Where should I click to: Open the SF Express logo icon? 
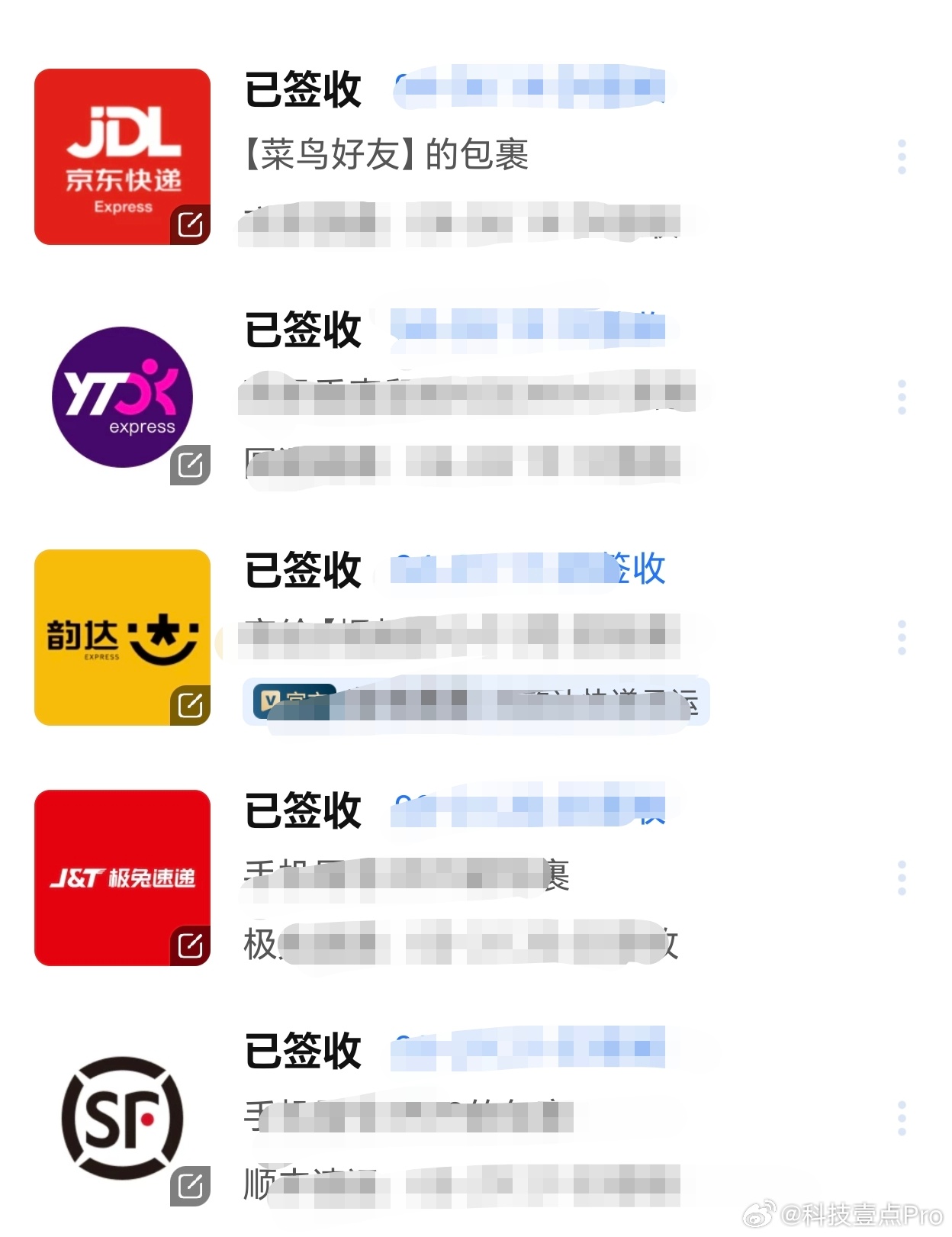pyautogui.click(x=121, y=1118)
